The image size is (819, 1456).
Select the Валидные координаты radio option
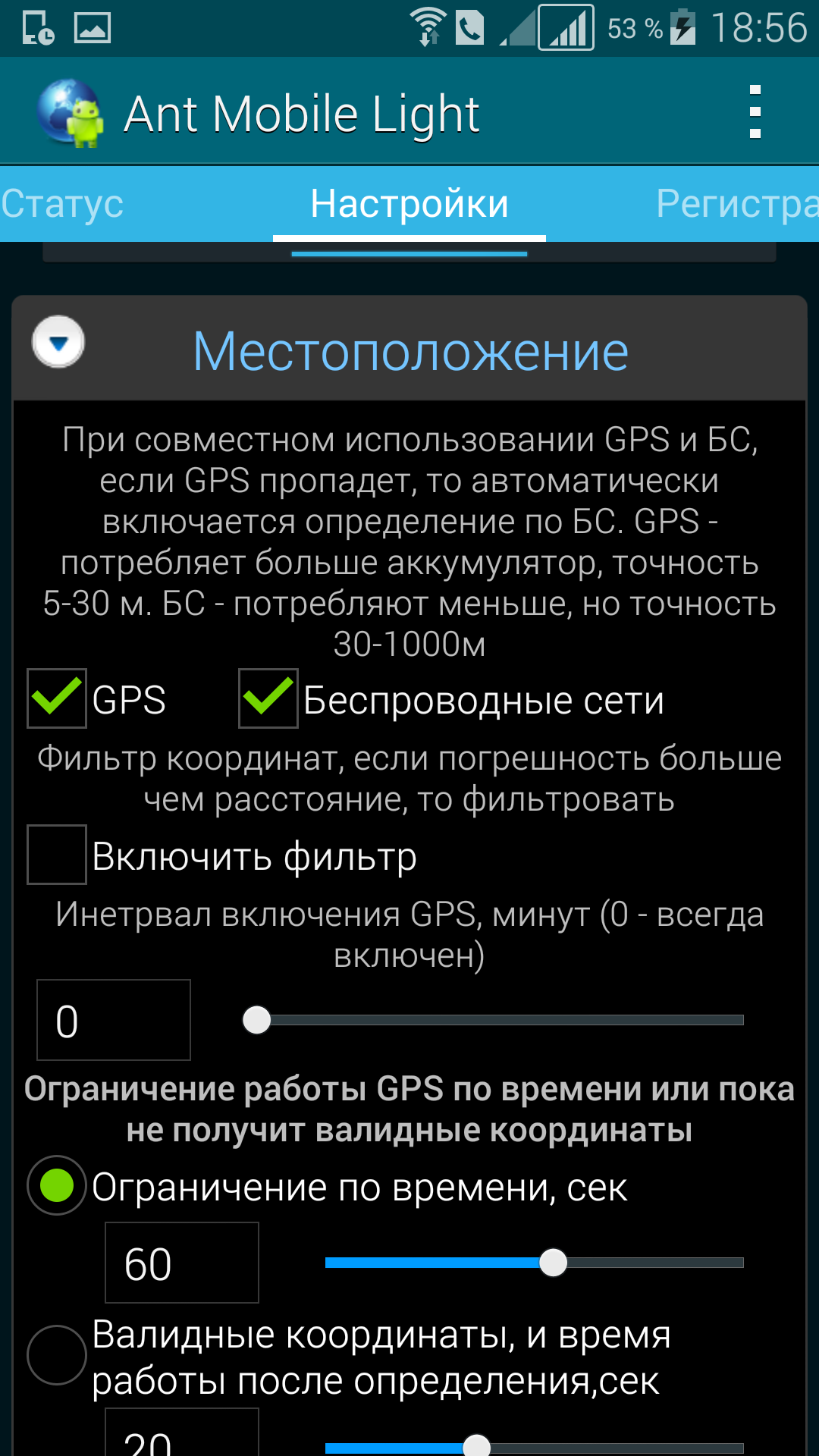point(57,1355)
